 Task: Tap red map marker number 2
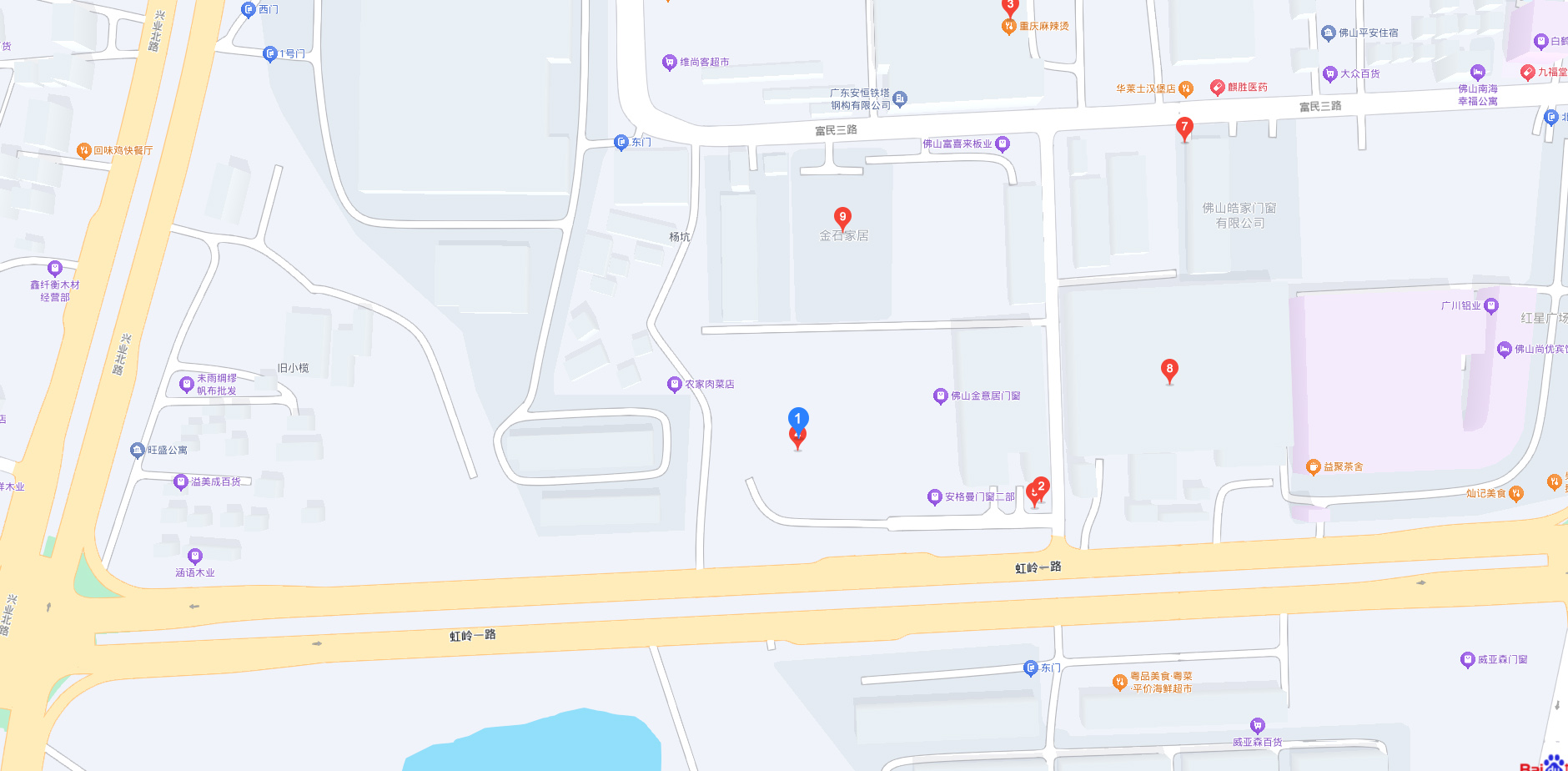1041,486
